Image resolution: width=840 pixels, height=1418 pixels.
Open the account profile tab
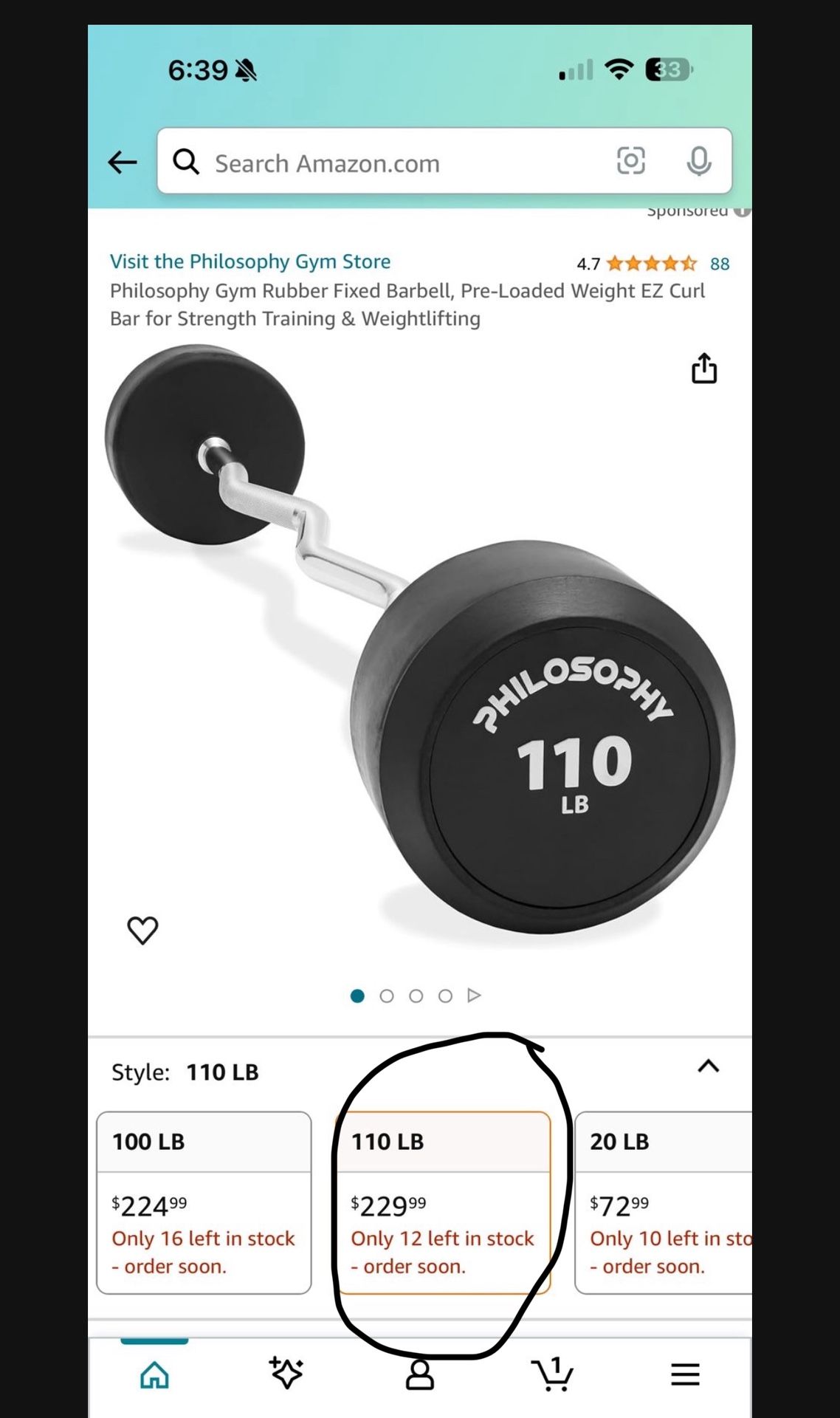click(419, 1374)
